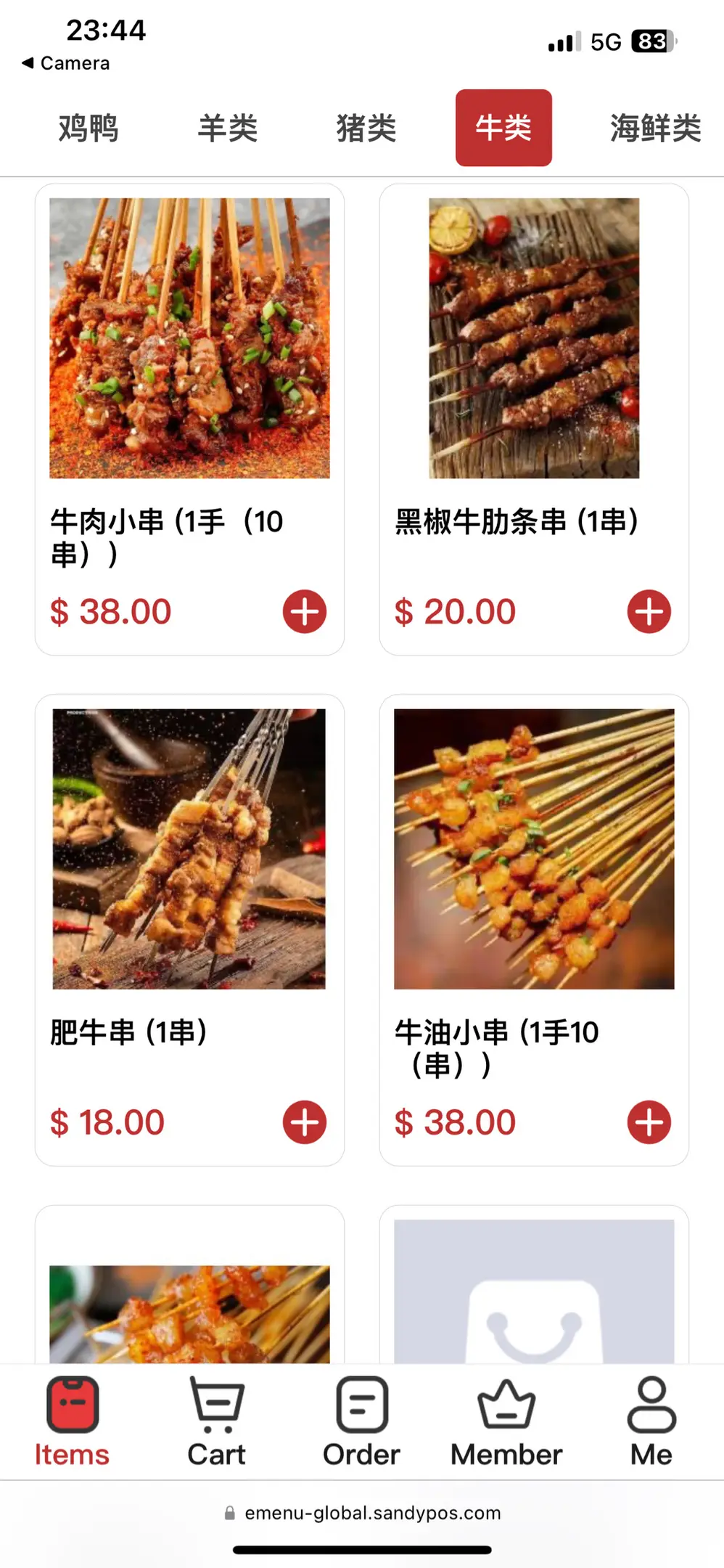Add 牛肉小串 to the cart
The image size is (724, 1568).
(305, 611)
